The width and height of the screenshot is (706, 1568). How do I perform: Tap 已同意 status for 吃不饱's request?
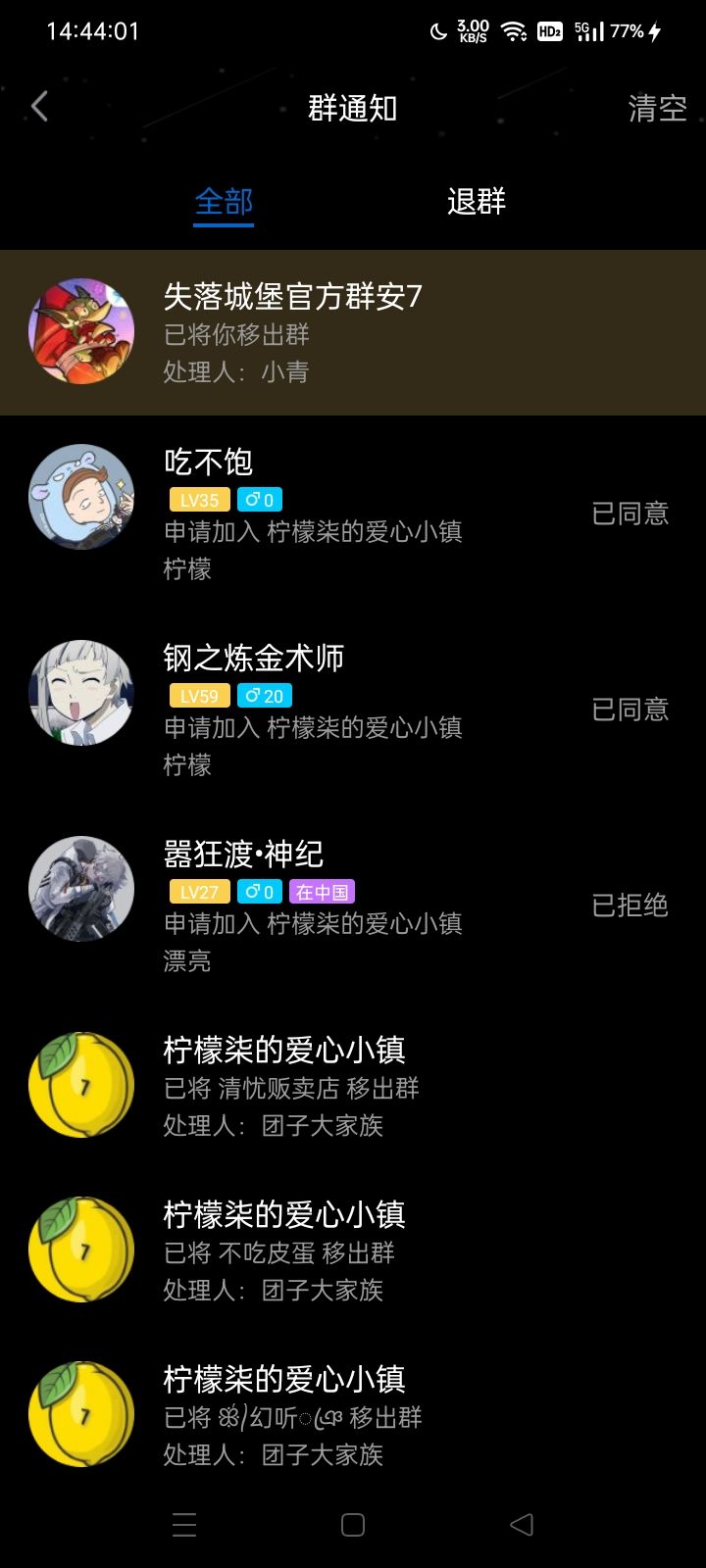coord(630,514)
